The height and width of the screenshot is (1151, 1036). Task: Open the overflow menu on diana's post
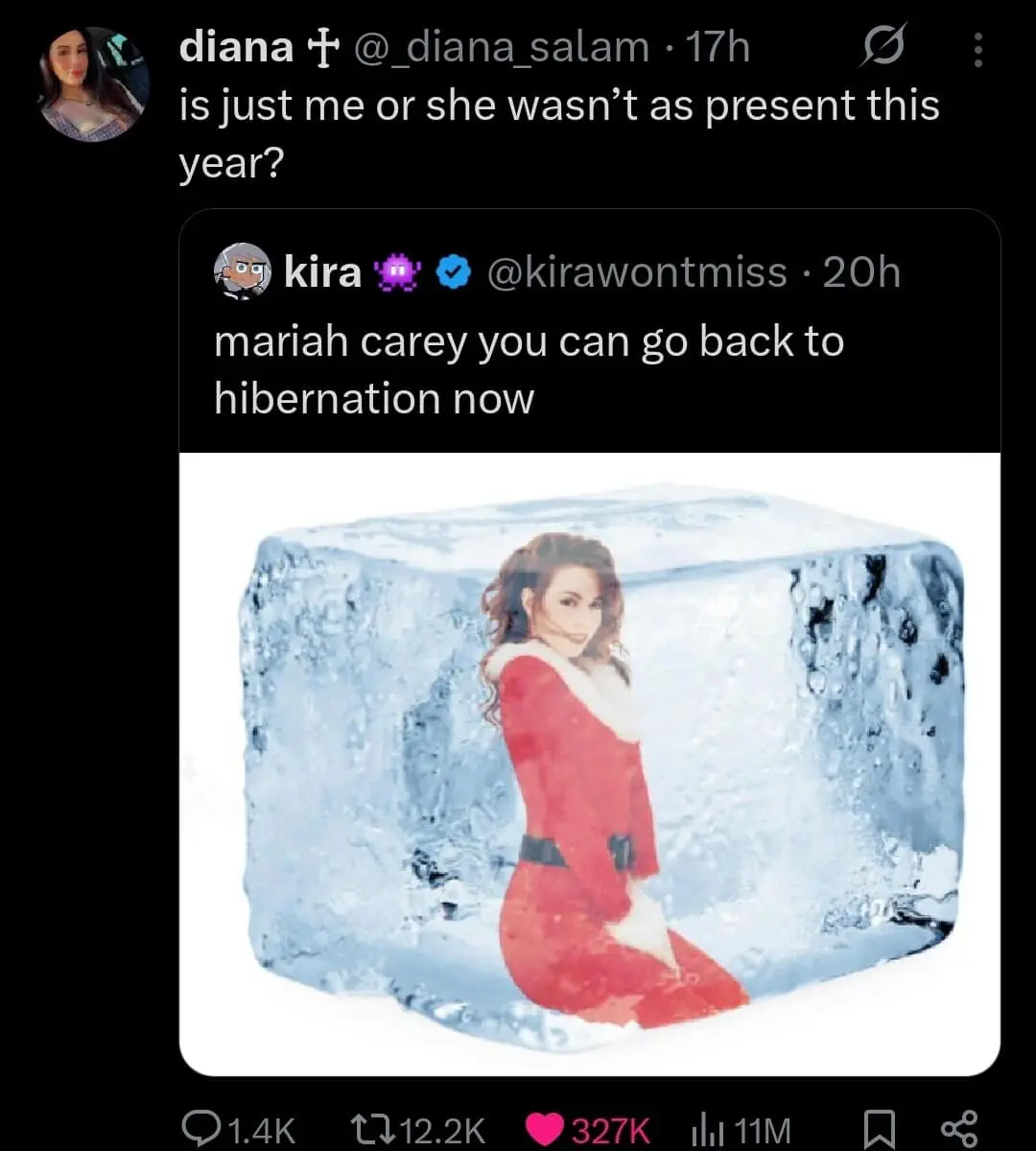tap(977, 50)
